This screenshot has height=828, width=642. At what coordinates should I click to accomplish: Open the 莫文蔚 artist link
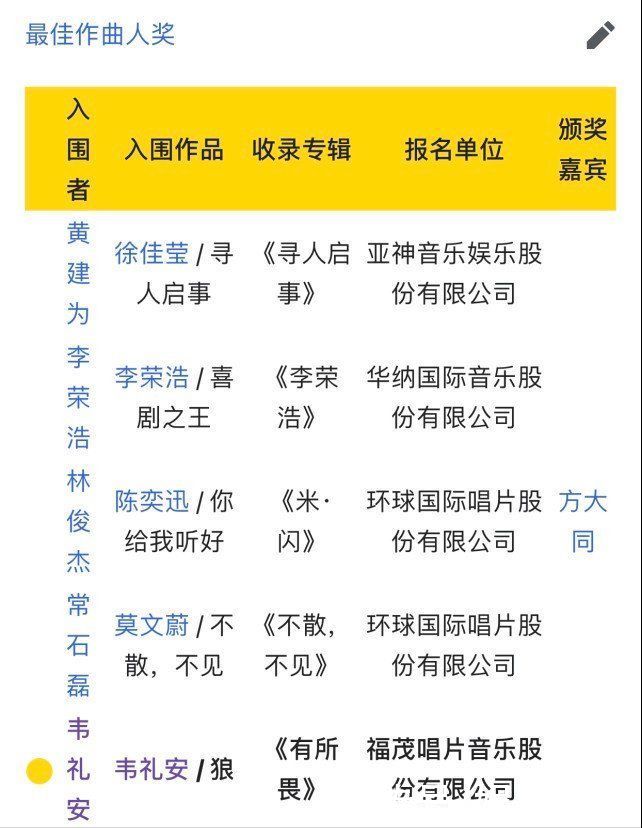click(x=151, y=625)
